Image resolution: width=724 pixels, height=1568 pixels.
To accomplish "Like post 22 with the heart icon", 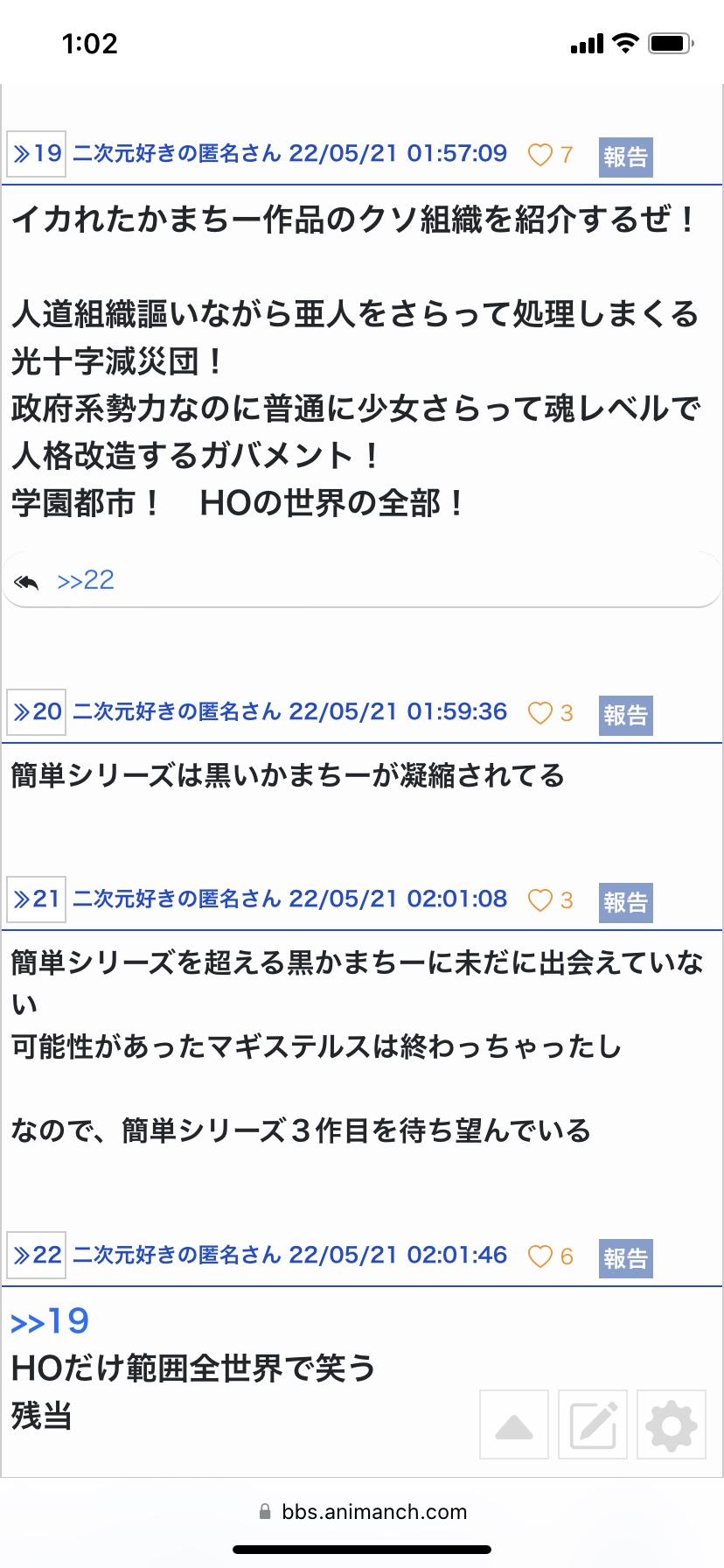I will 540,1256.
